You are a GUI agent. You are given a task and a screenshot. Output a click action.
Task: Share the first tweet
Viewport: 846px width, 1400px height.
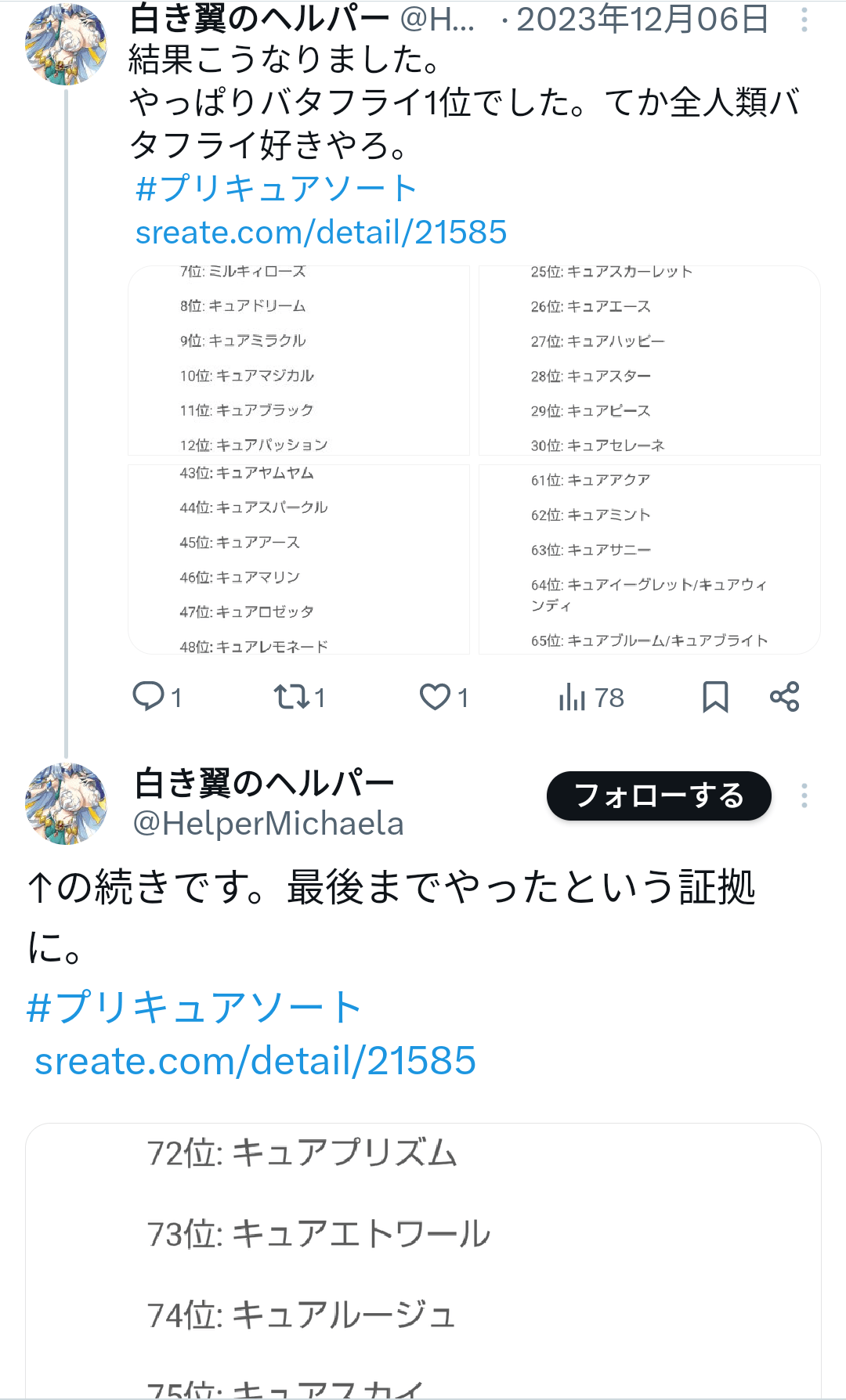click(784, 696)
